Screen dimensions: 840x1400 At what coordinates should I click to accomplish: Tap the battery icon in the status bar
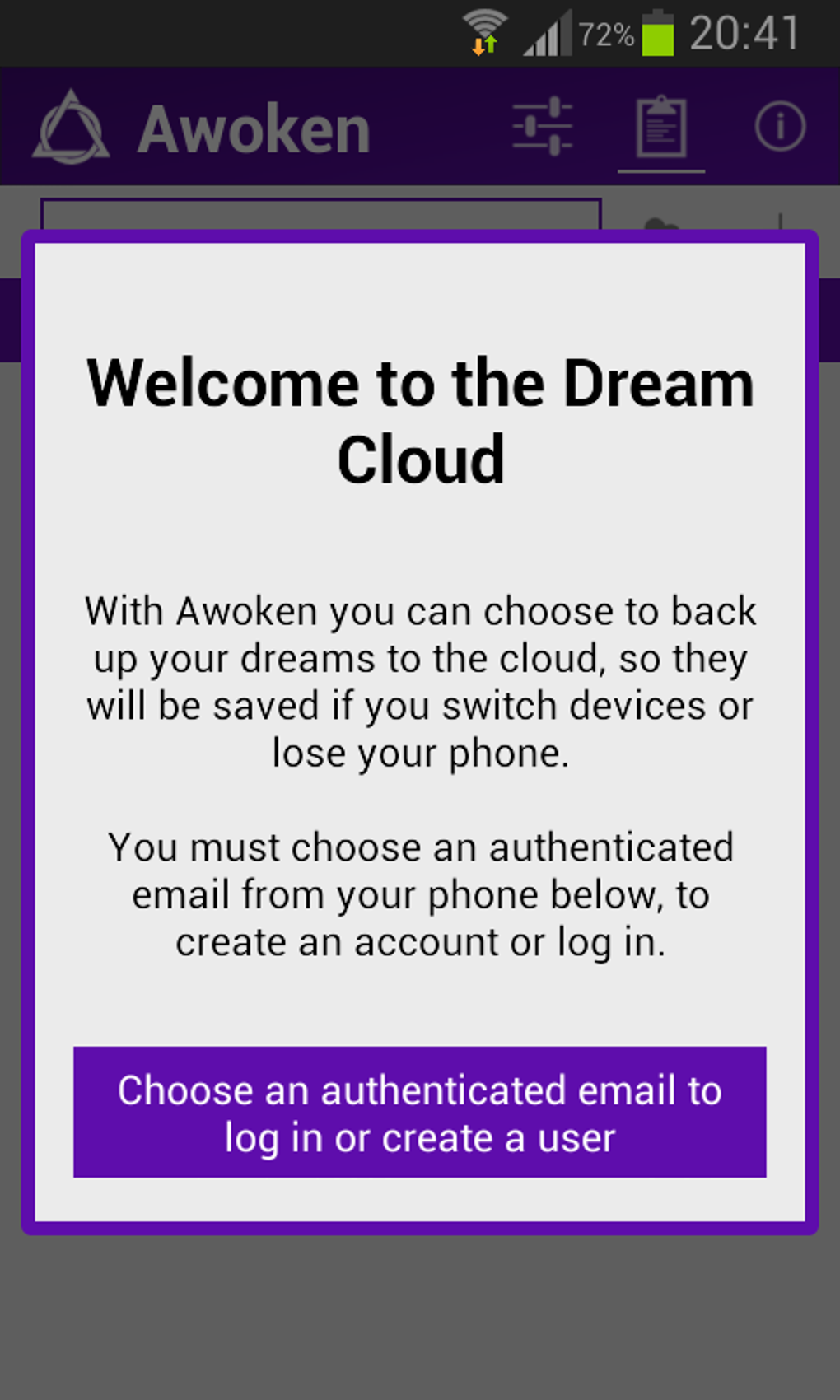(x=659, y=33)
